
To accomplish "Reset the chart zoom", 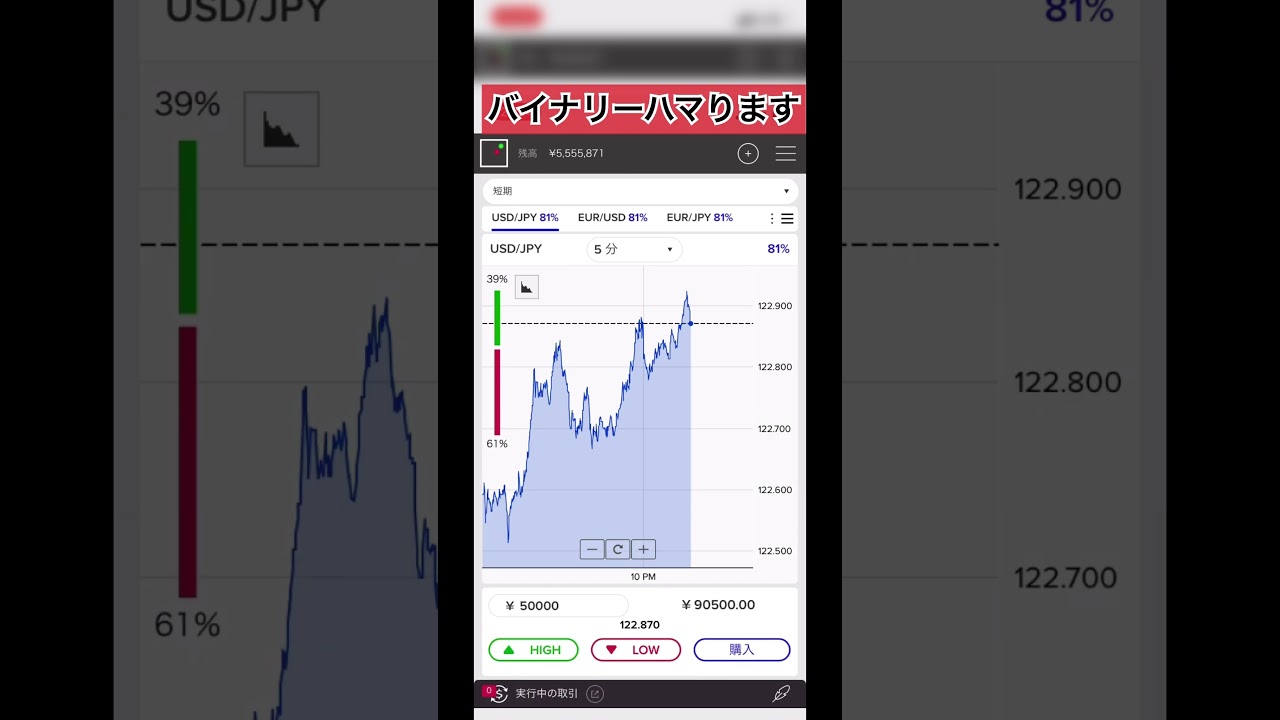I will click(618, 549).
